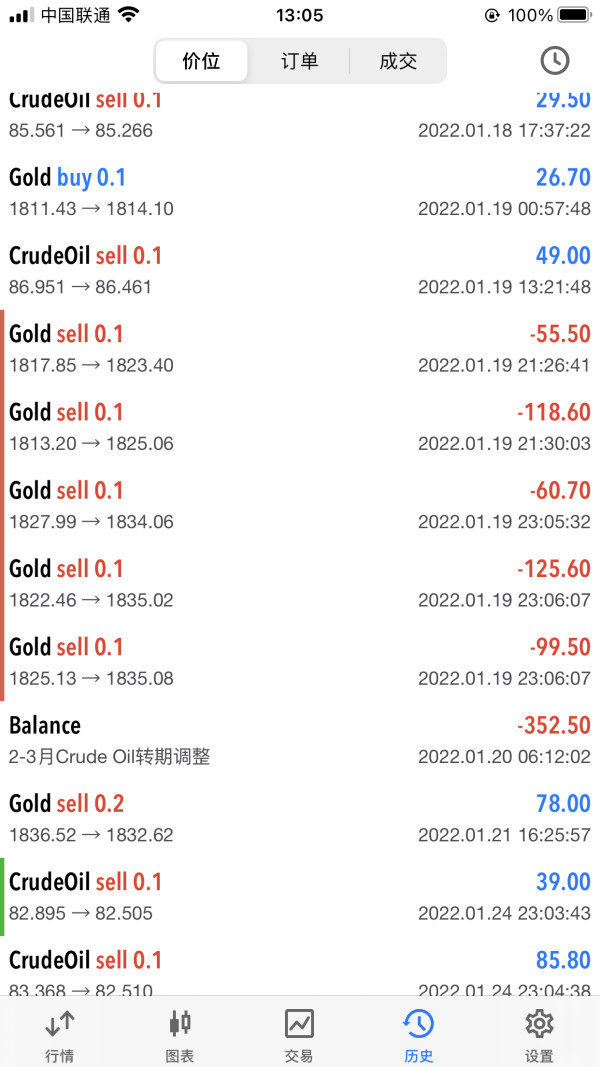Open the 历史 tab
Screen dimensions: 600x1067
tap(418, 1034)
